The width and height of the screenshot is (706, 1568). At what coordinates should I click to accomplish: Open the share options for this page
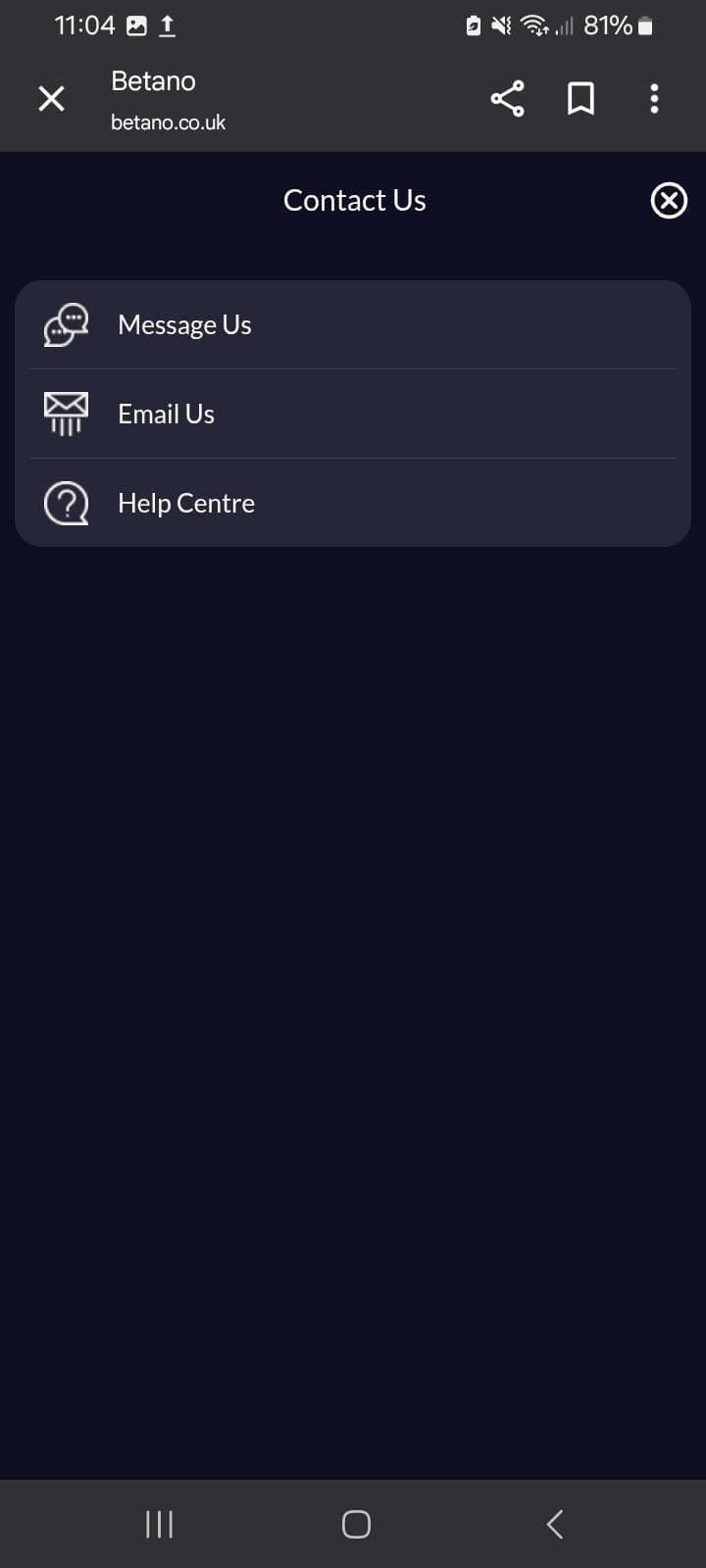click(506, 98)
